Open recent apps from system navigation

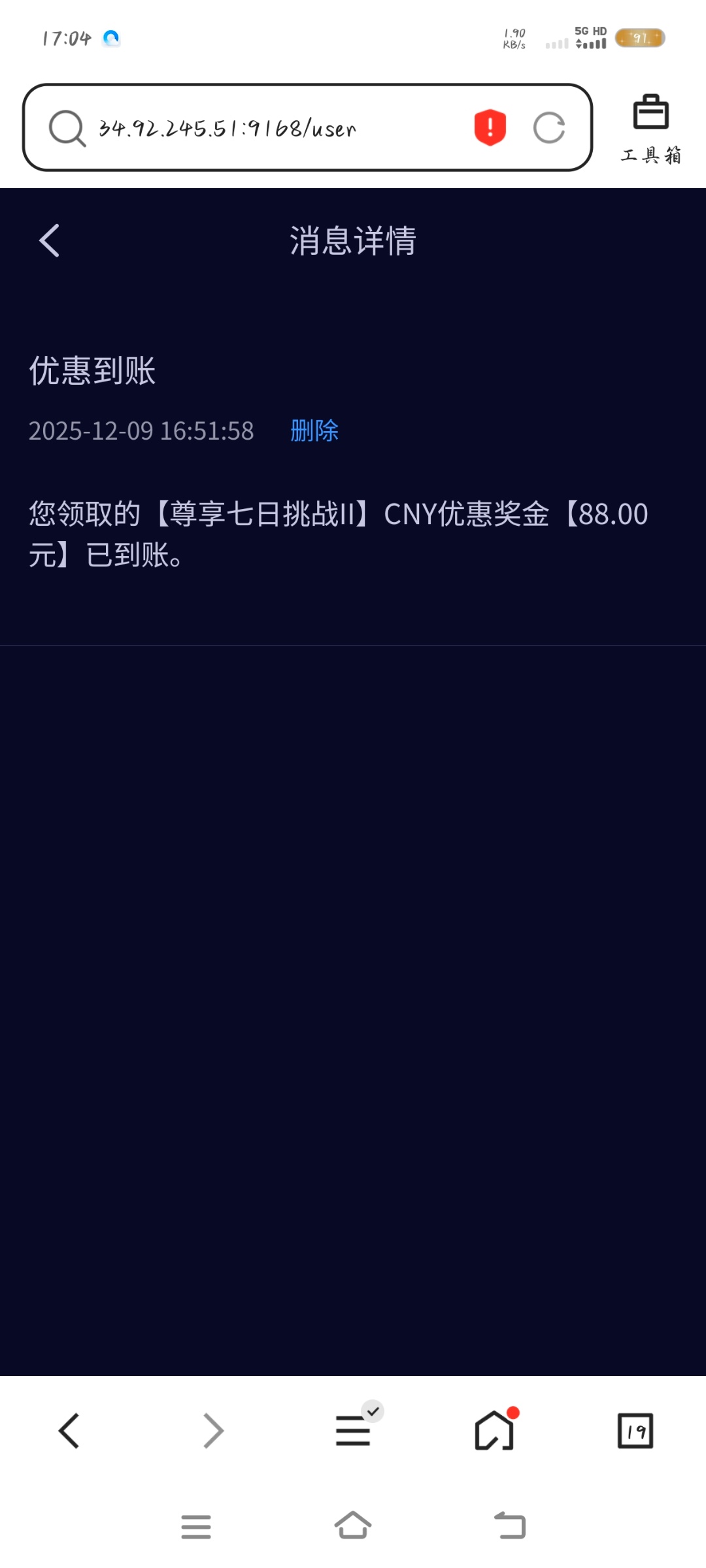(x=196, y=1527)
